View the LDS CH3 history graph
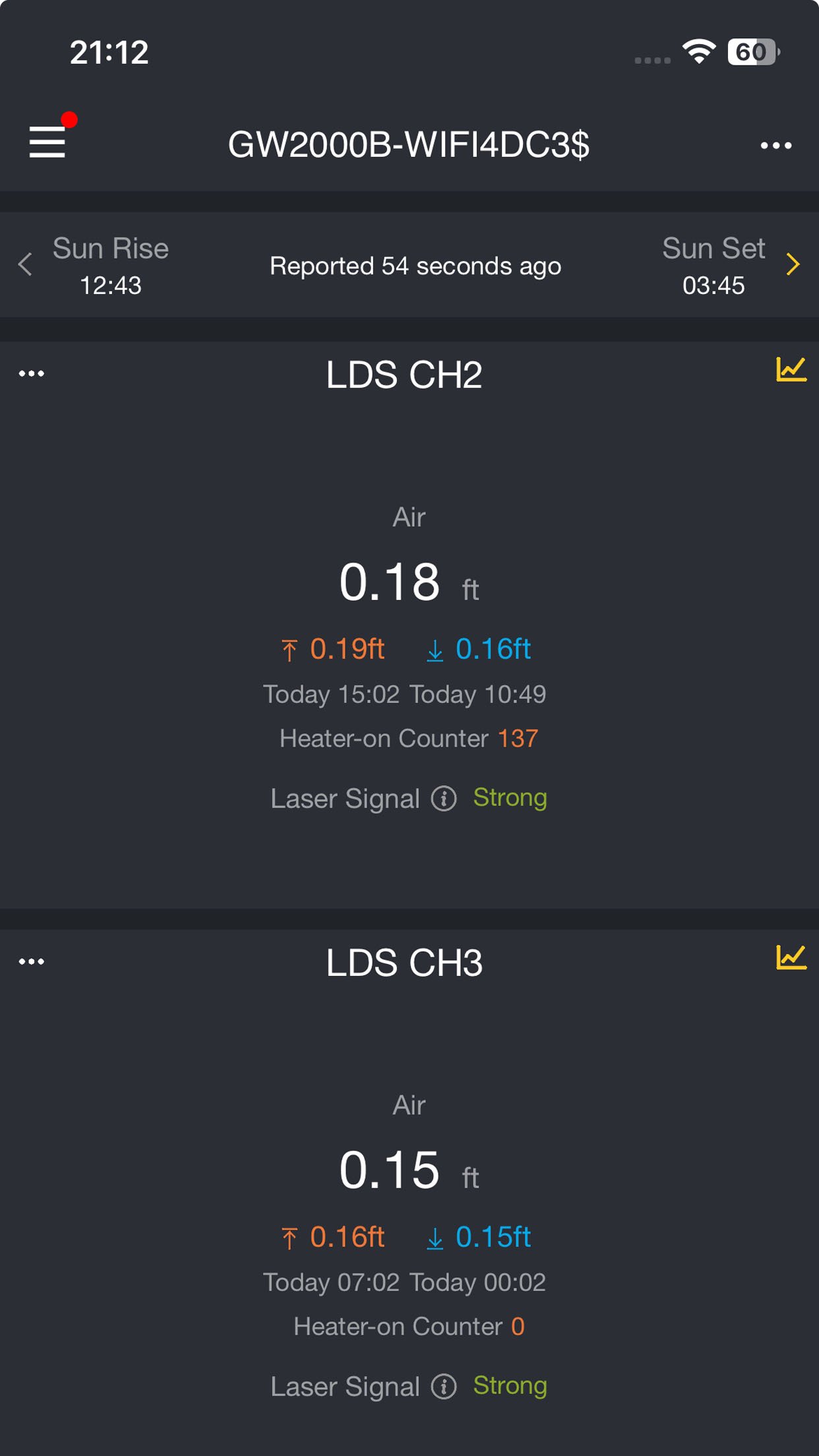819x1456 pixels. pyautogui.click(x=791, y=957)
